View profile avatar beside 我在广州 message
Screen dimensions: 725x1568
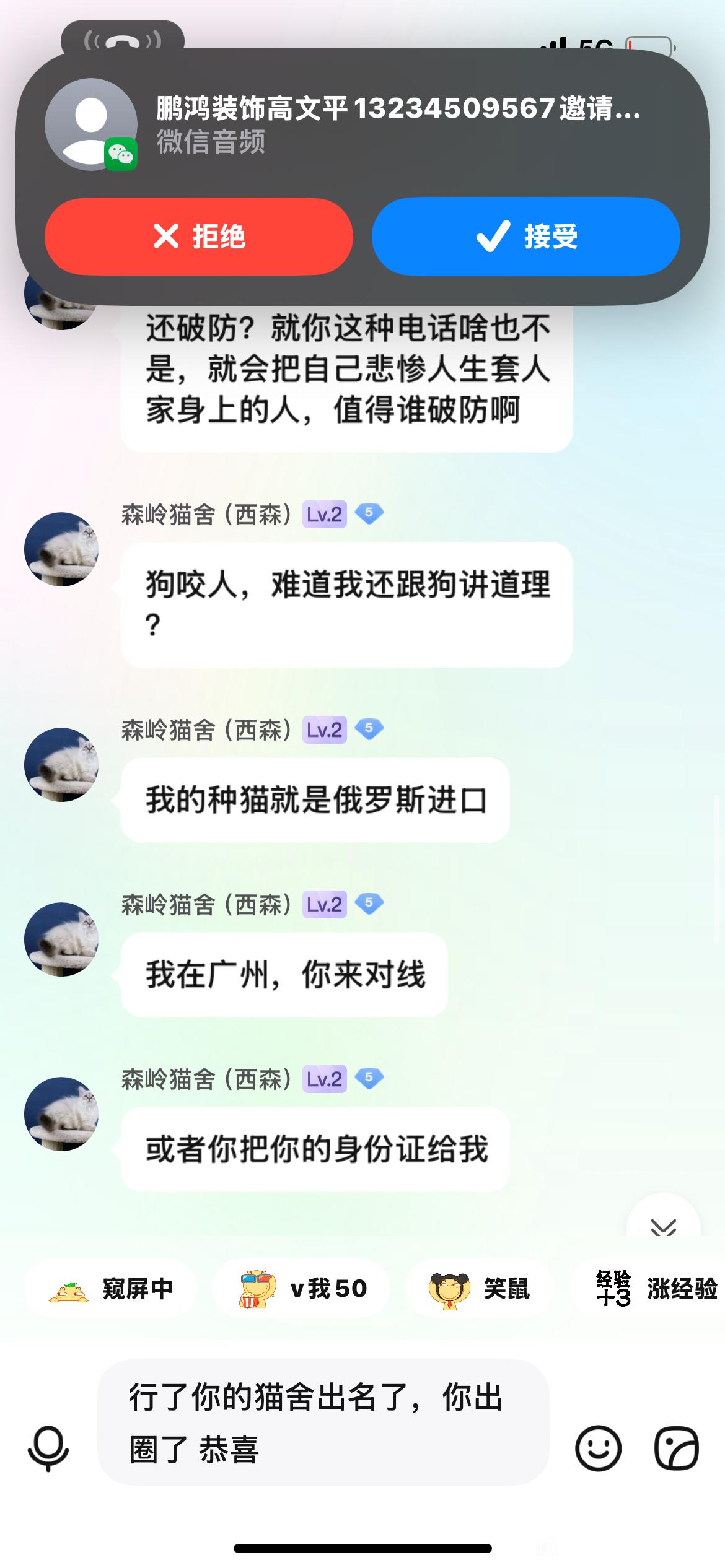pos(61,939)
